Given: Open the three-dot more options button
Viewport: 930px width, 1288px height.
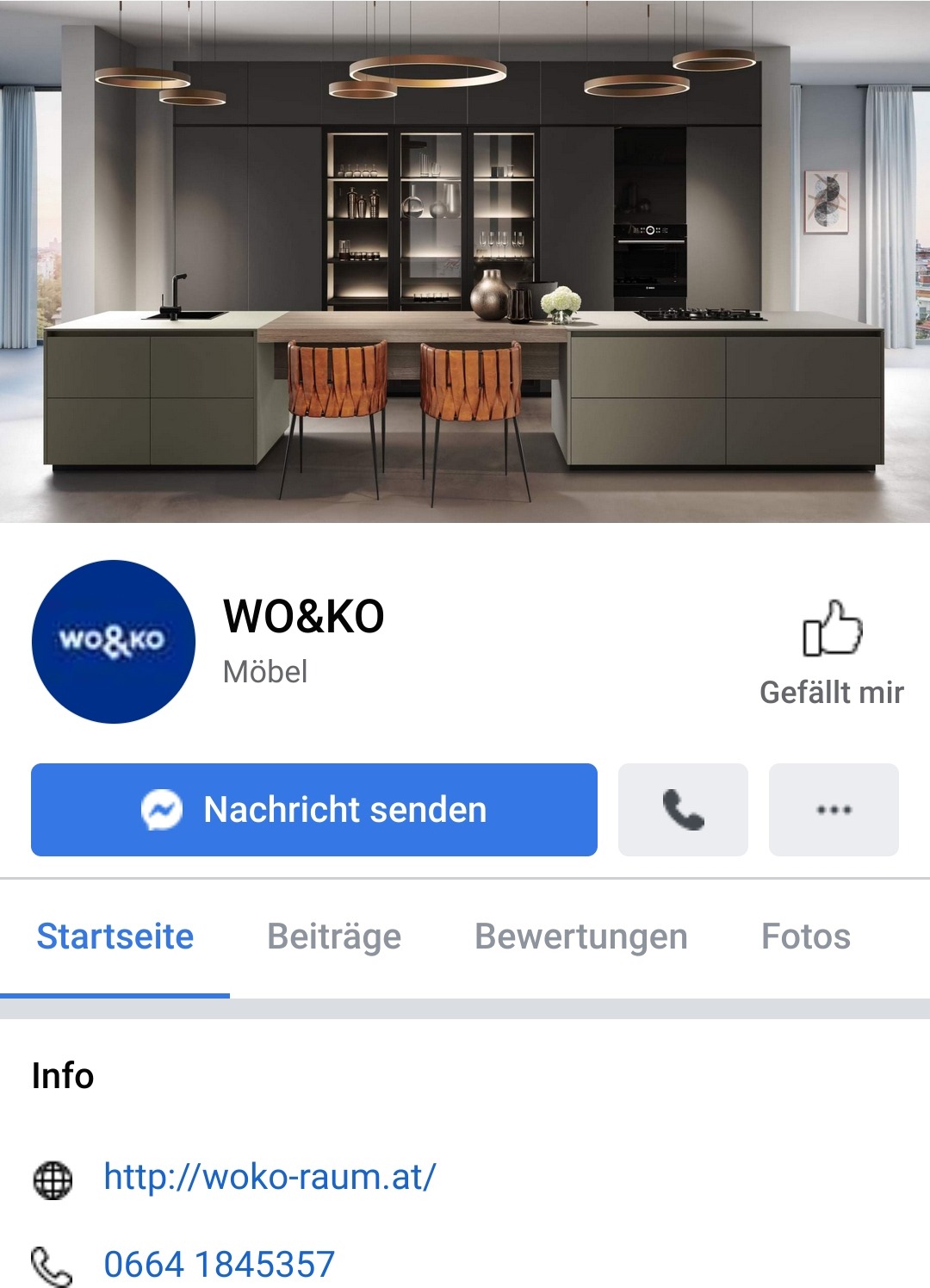Looking at the screenshot, I should pos(834,810).
